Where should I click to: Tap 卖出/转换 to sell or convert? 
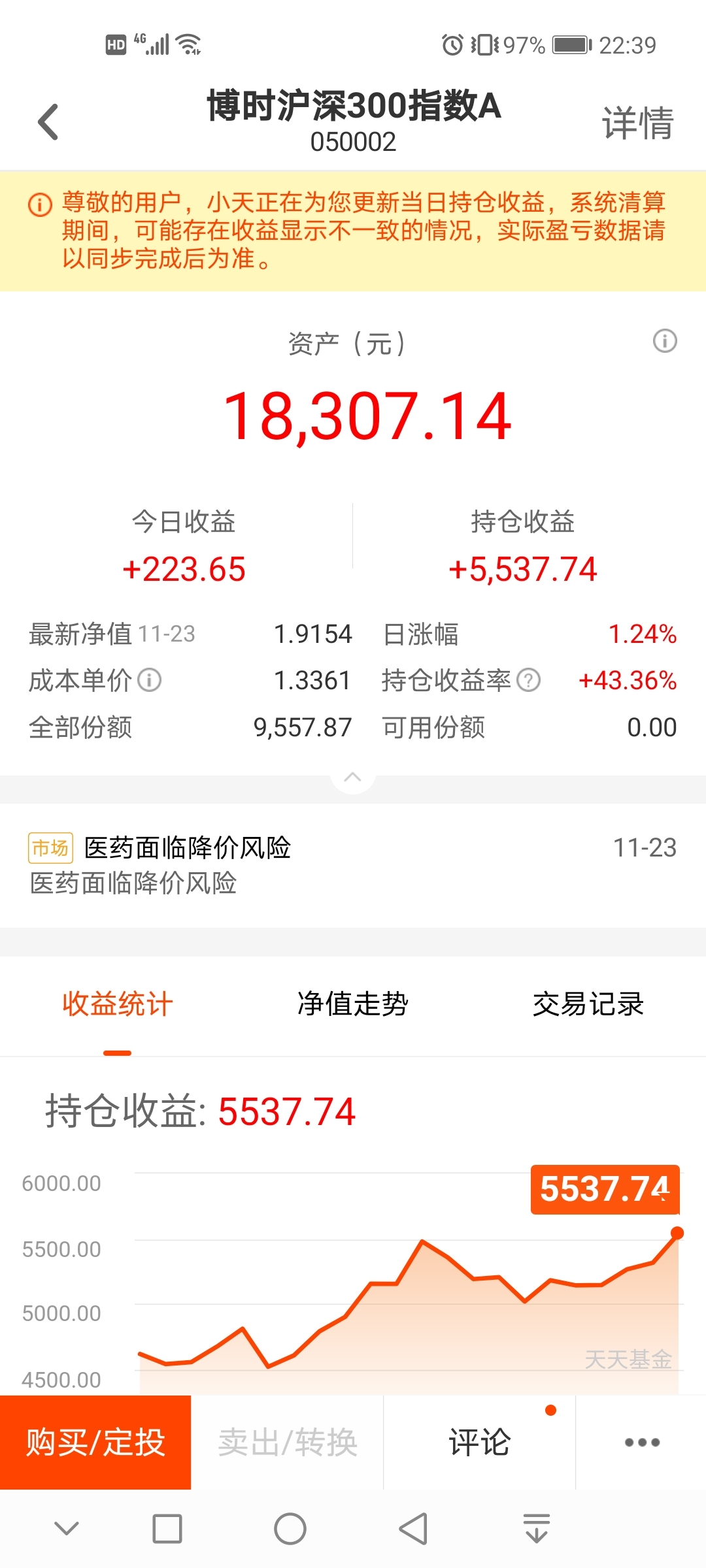pos(288,1443)
